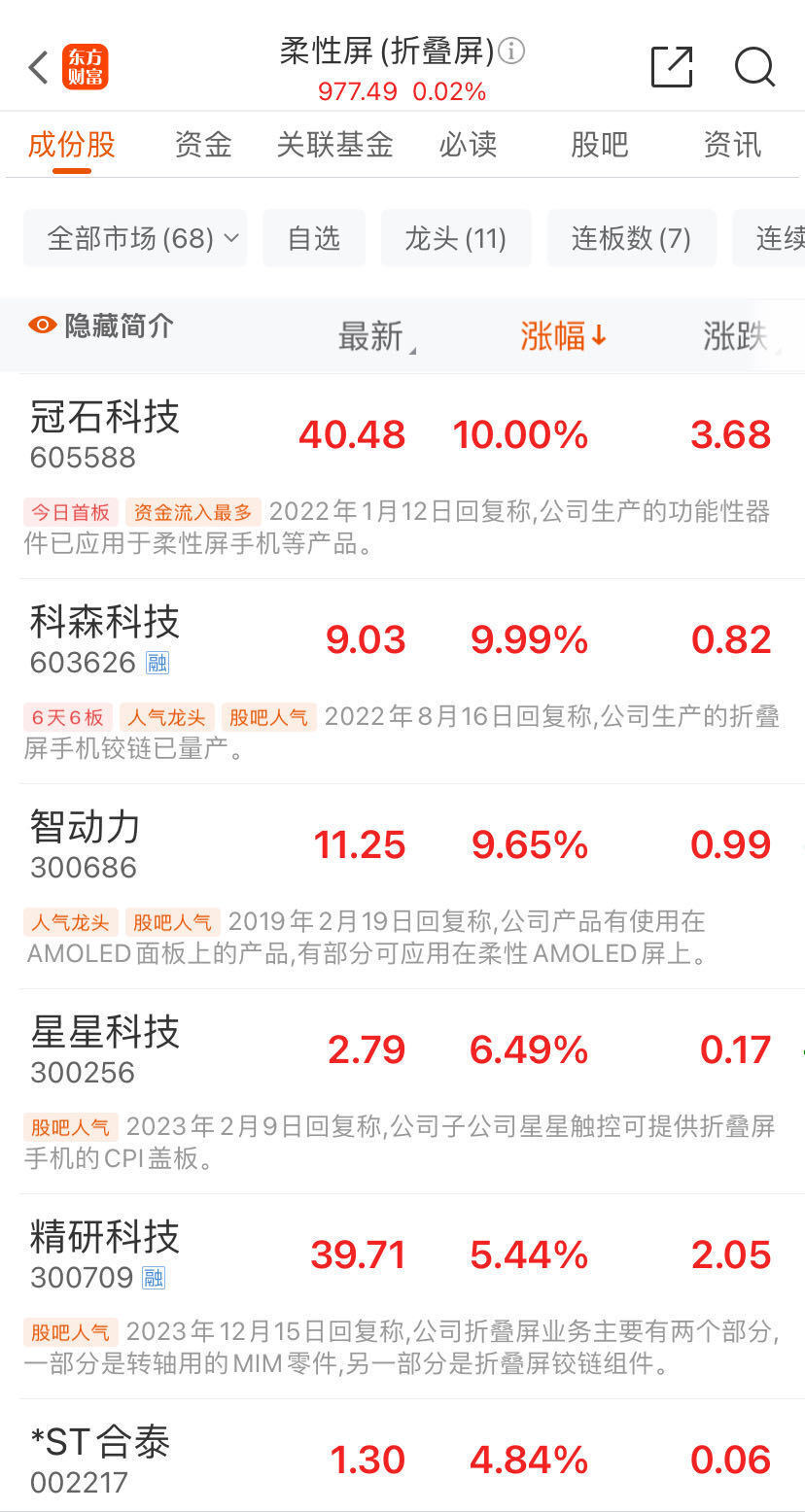The width and height of the screenshot is (805, 1512).
Task: Switch to the 股吧 tab
Action: tap(600, 144)
